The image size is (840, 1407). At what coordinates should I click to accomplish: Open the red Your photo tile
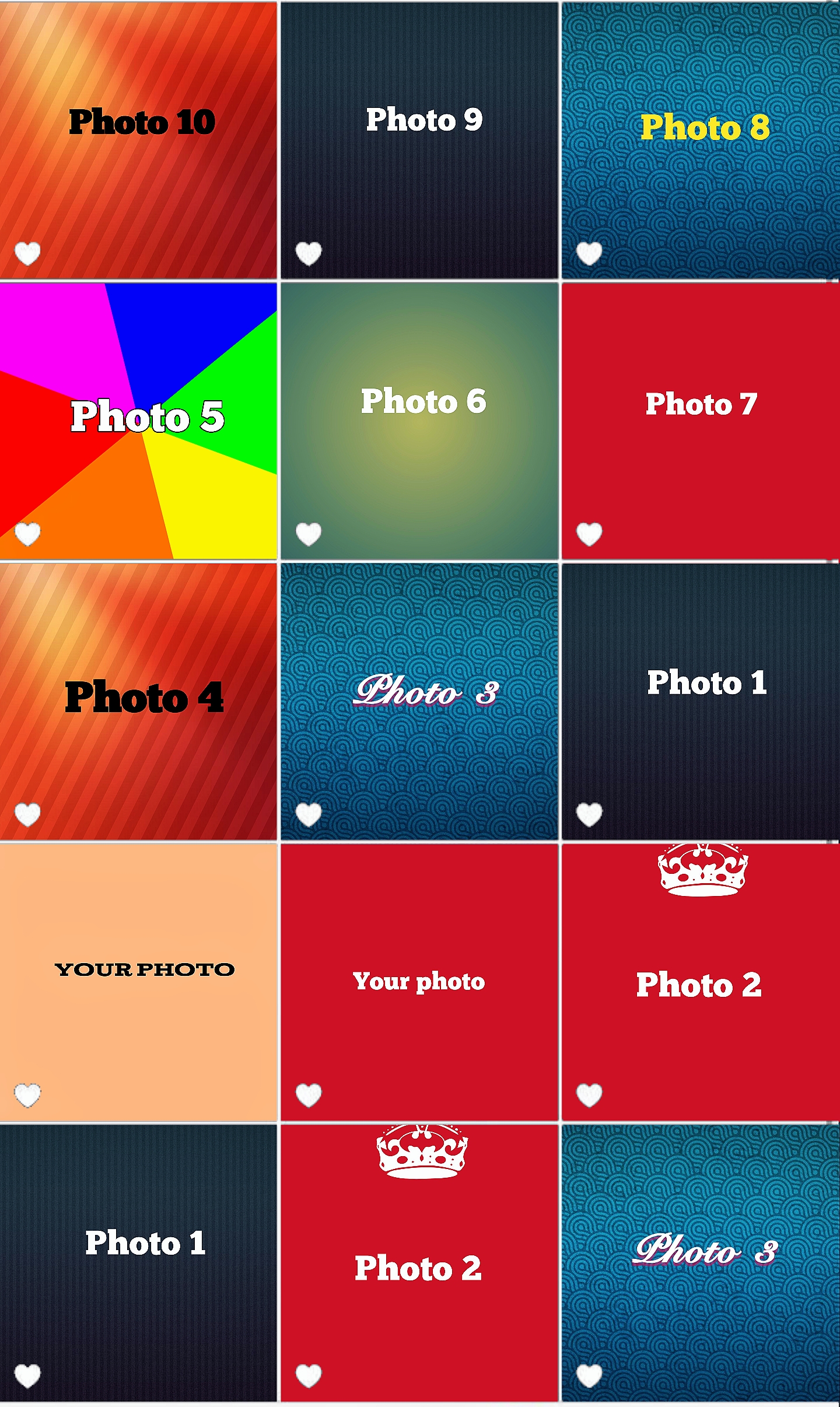(x=419, y=982)
